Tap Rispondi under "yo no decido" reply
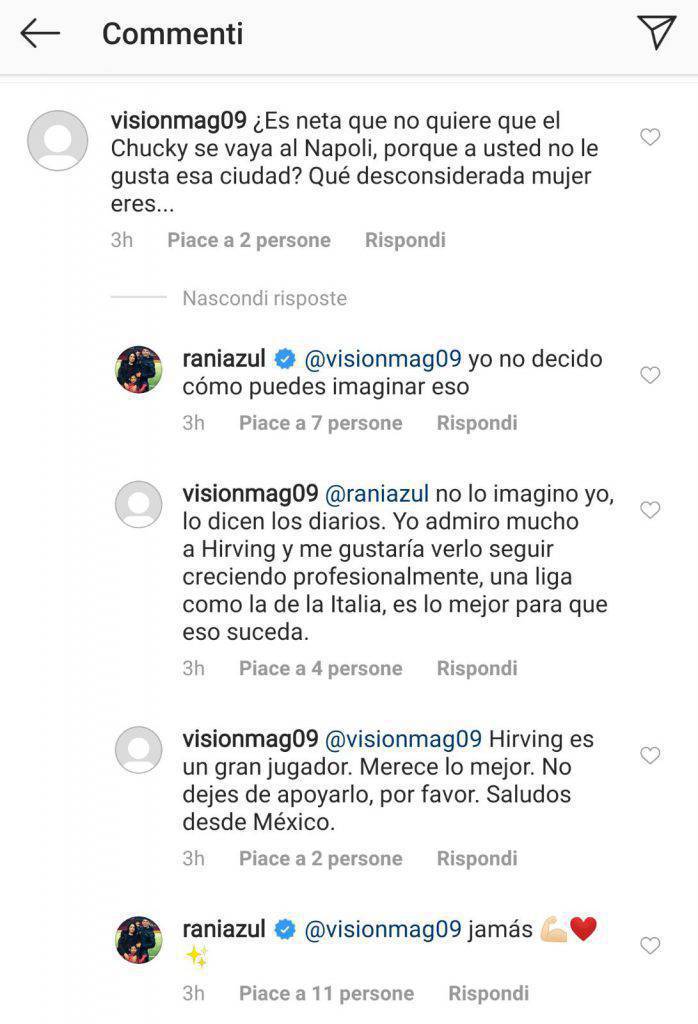The height and width of the screenshot is (1024, 698). (477, 423)
